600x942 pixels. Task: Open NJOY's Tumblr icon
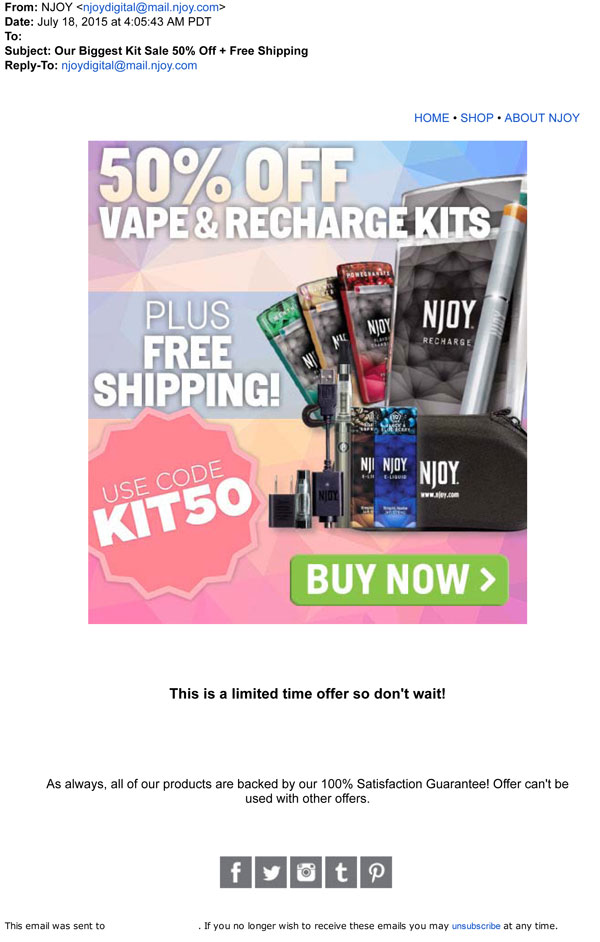pos(341,872)
